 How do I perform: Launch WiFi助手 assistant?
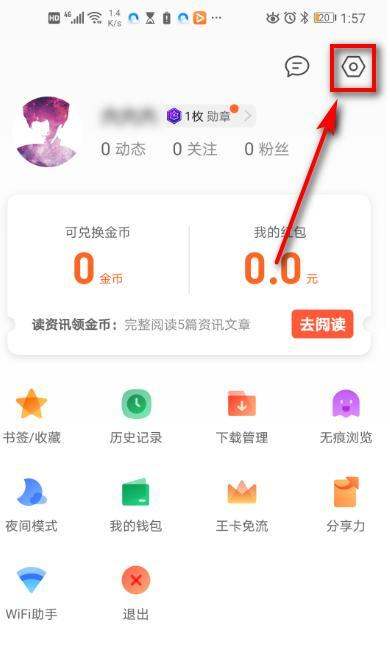click(32, 593)
